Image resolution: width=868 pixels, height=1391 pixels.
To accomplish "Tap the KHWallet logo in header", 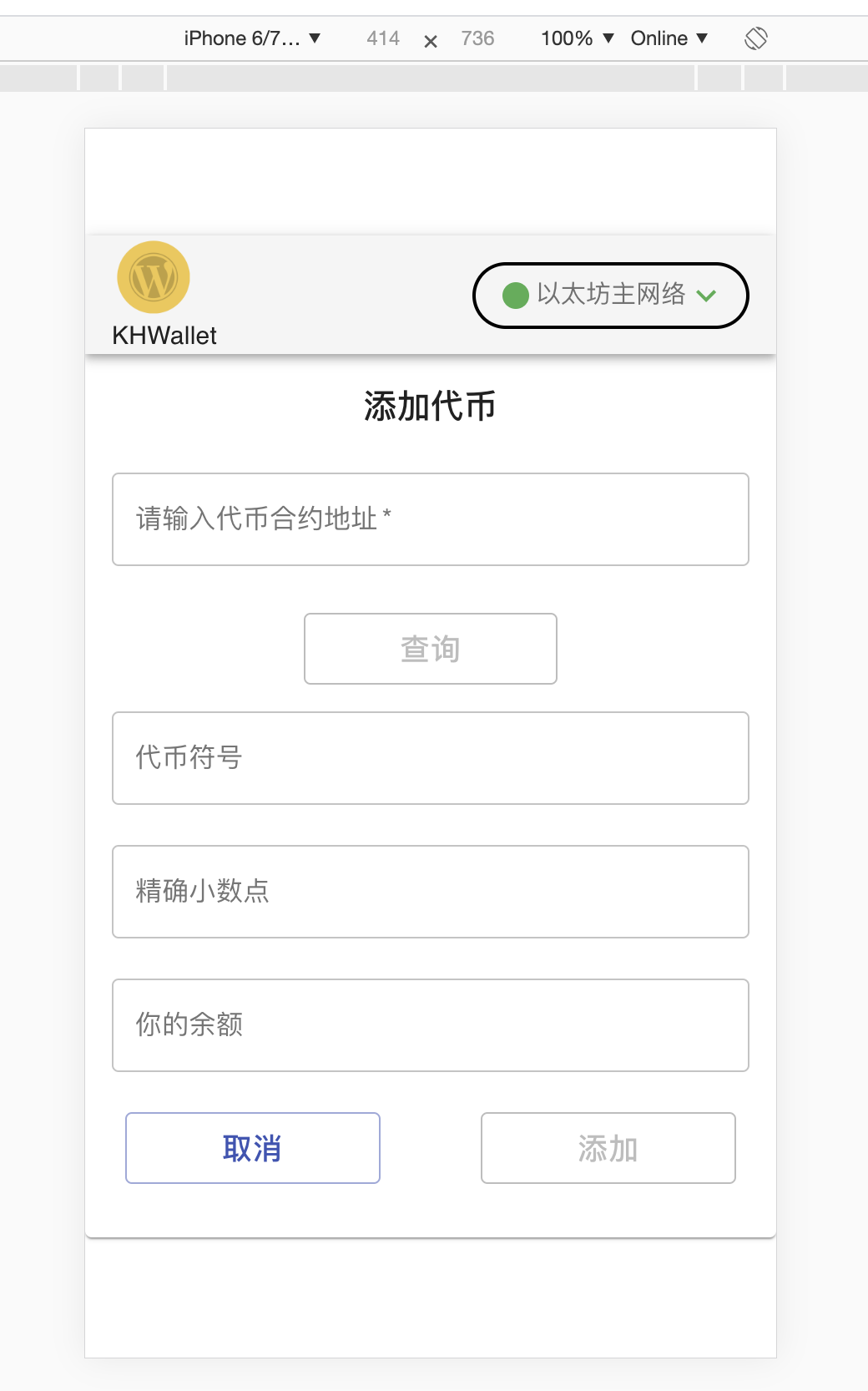I will point(154,278).
